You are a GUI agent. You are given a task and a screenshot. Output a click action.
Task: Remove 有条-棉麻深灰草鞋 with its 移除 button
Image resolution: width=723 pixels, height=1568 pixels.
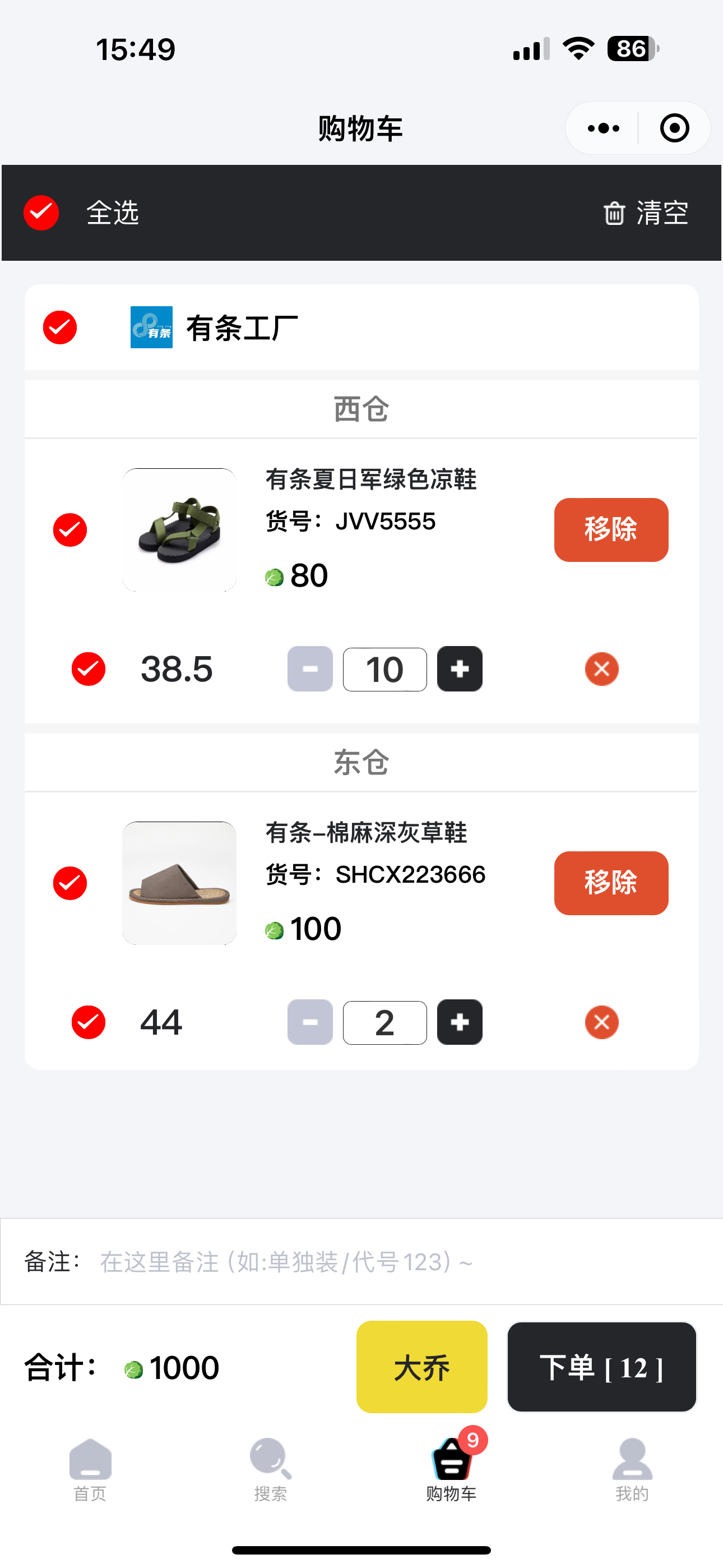coord(610,883)
